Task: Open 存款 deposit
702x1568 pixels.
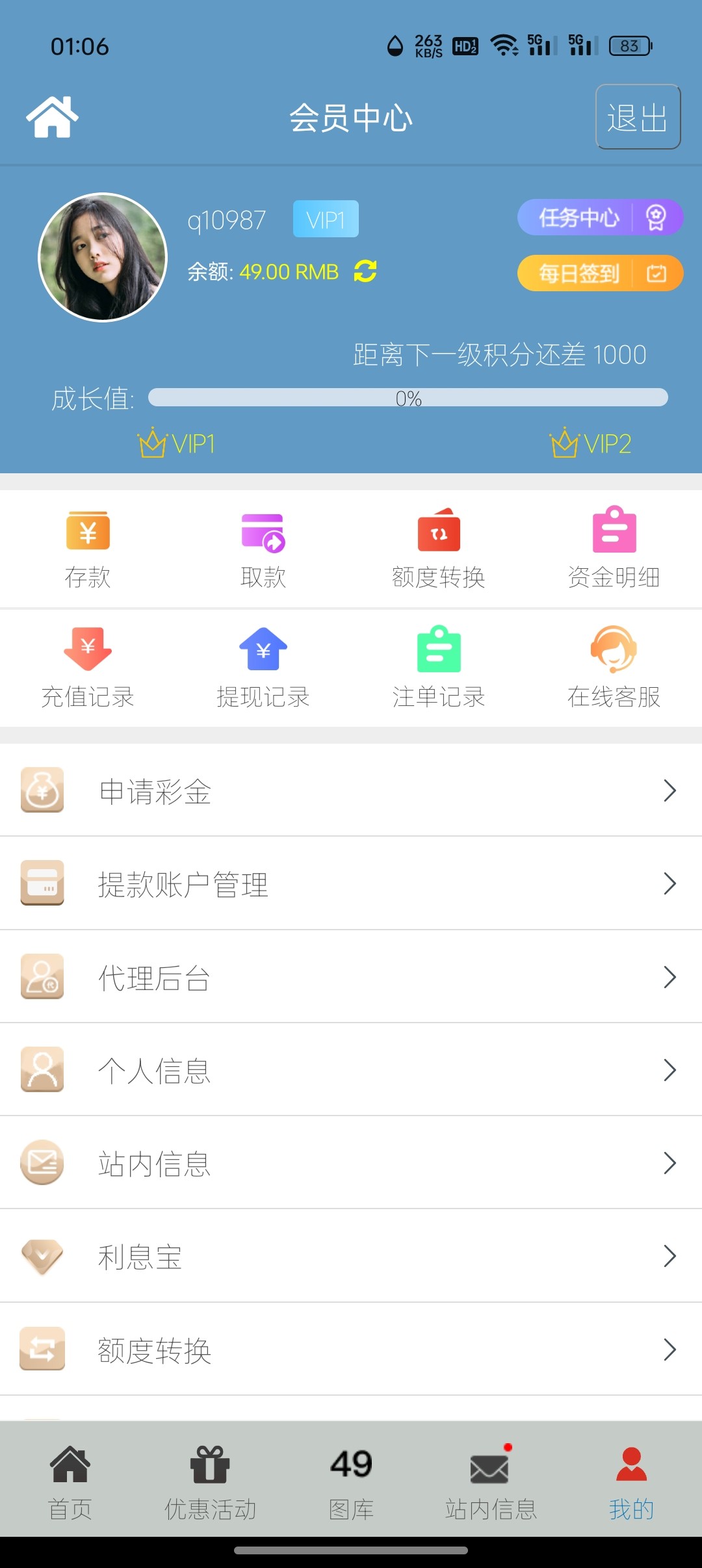Action: click(x=88, y=548)
